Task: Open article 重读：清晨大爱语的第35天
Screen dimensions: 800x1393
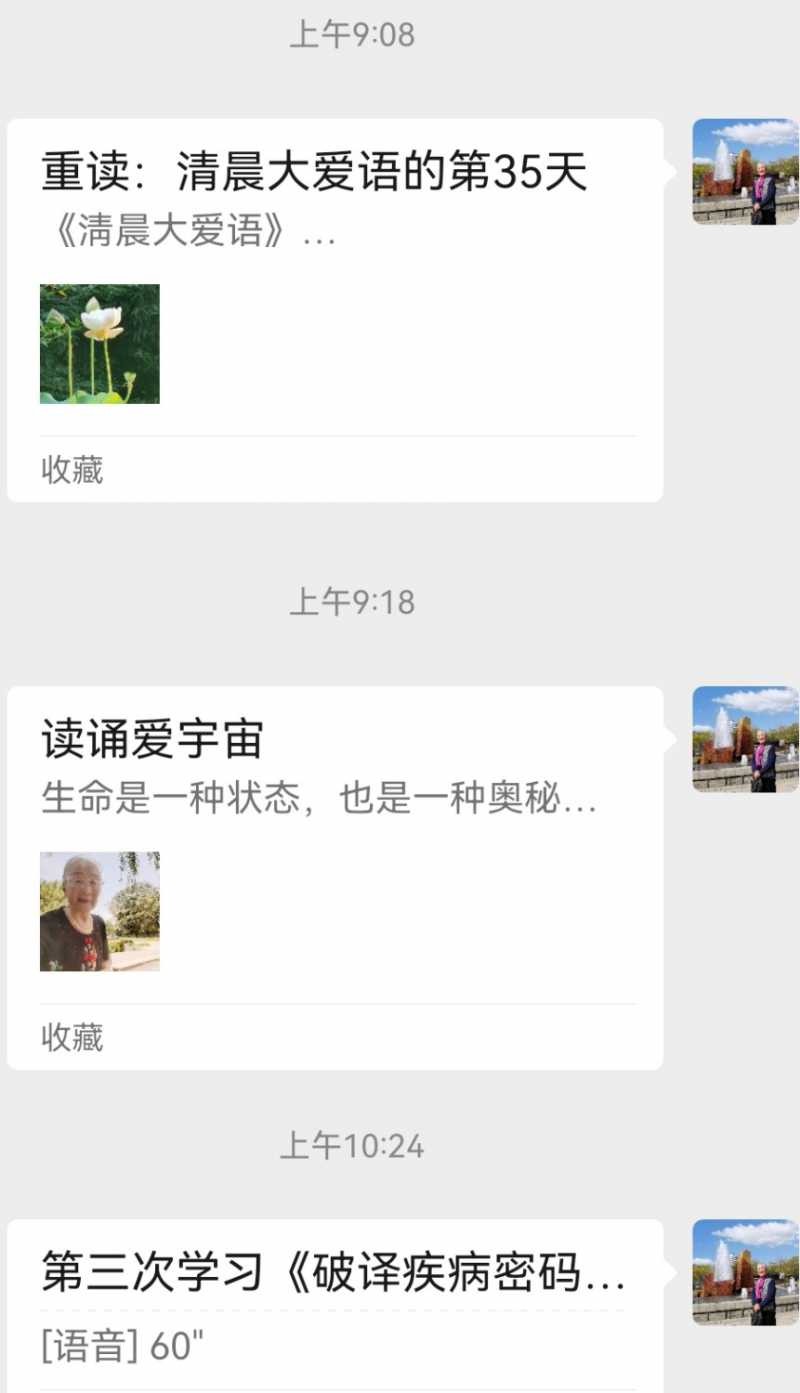Action: 315,174
